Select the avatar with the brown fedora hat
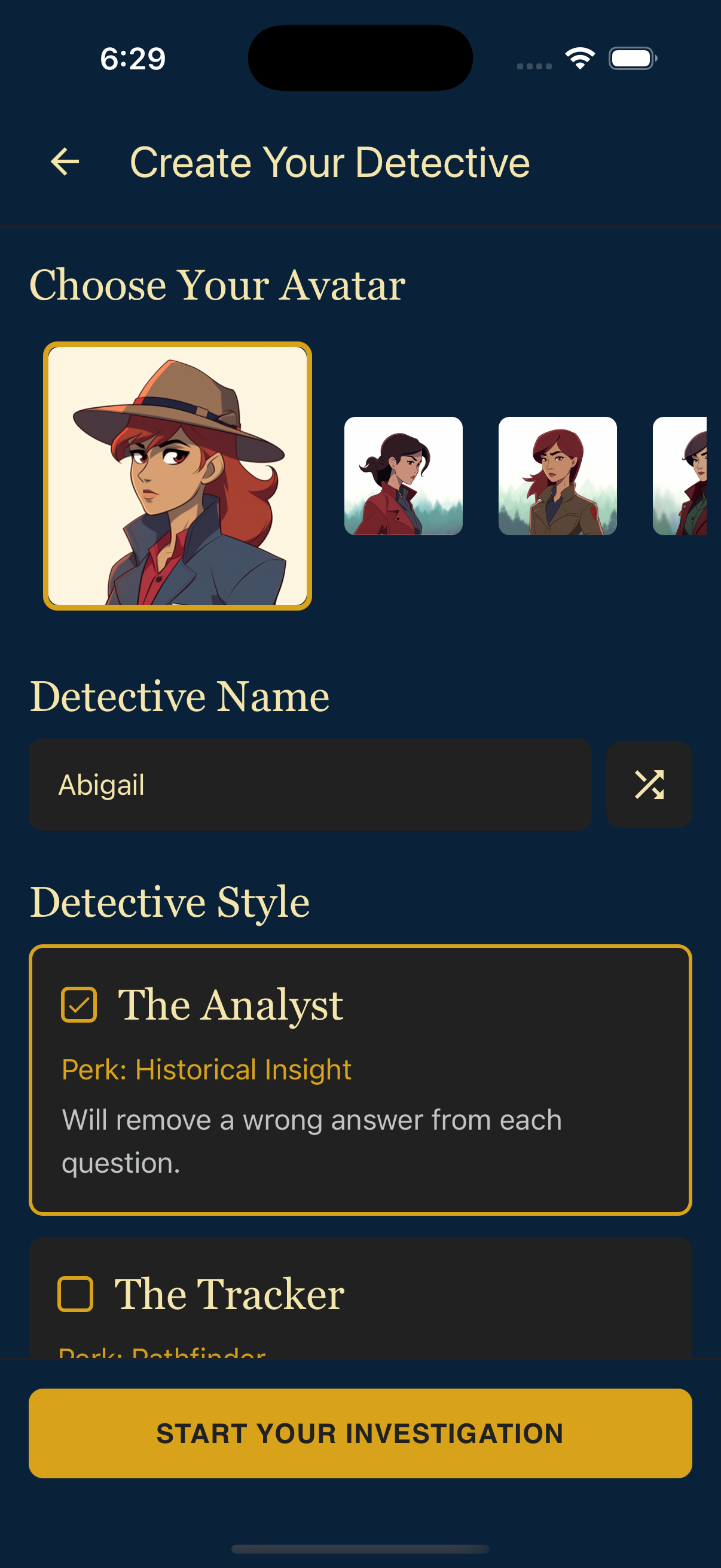Screen dimensions: 721x1568 coord(178,476)
